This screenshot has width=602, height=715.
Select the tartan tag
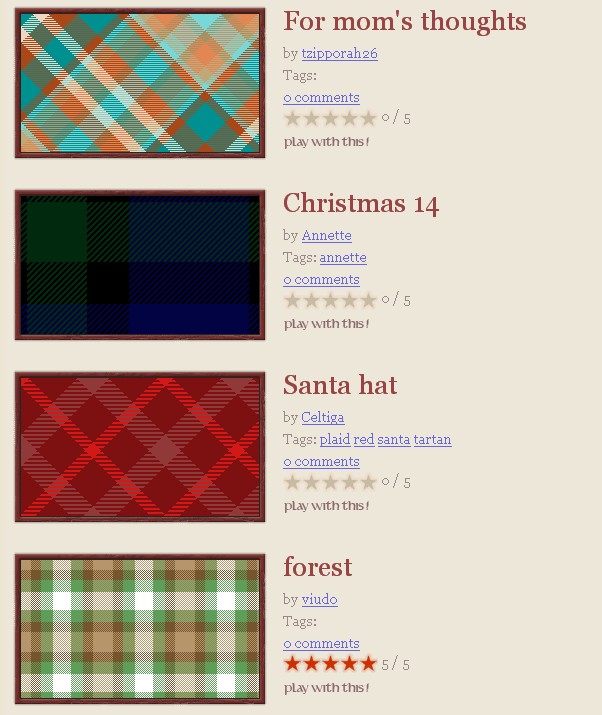click(x=432, y=440)
